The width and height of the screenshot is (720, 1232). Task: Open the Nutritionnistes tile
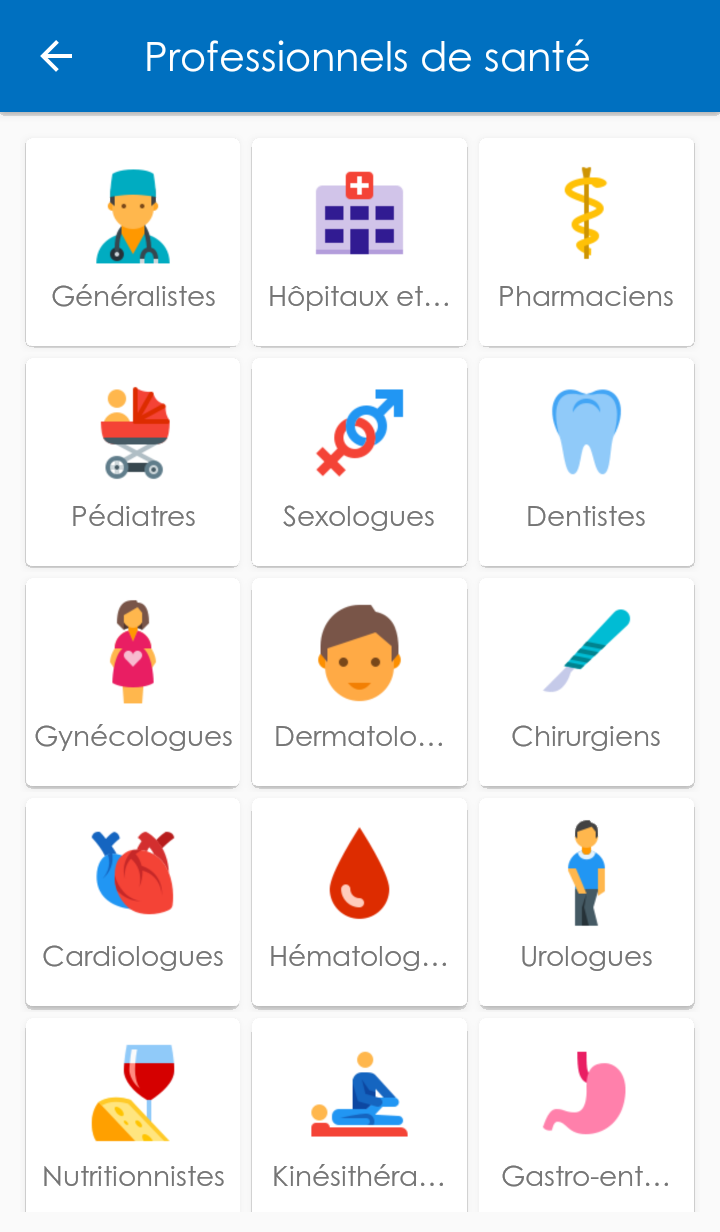tap(133, 1116)
